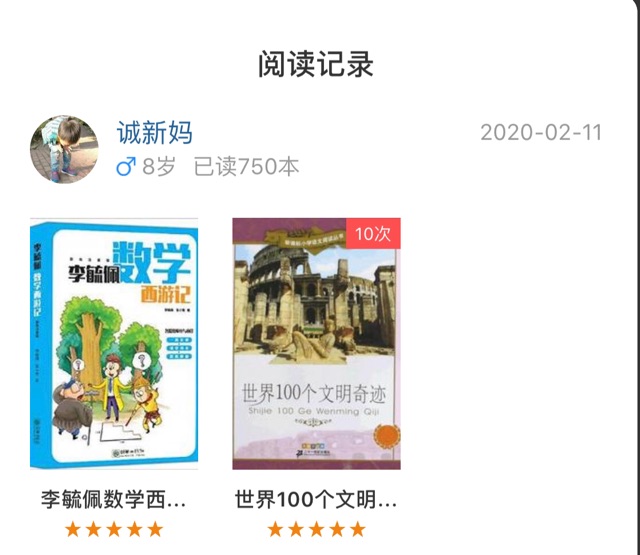The width and height of the screenshot is (640, 555).
Task: Open the book 世界100个文明奇迹
Action: [x=316, y=344]
